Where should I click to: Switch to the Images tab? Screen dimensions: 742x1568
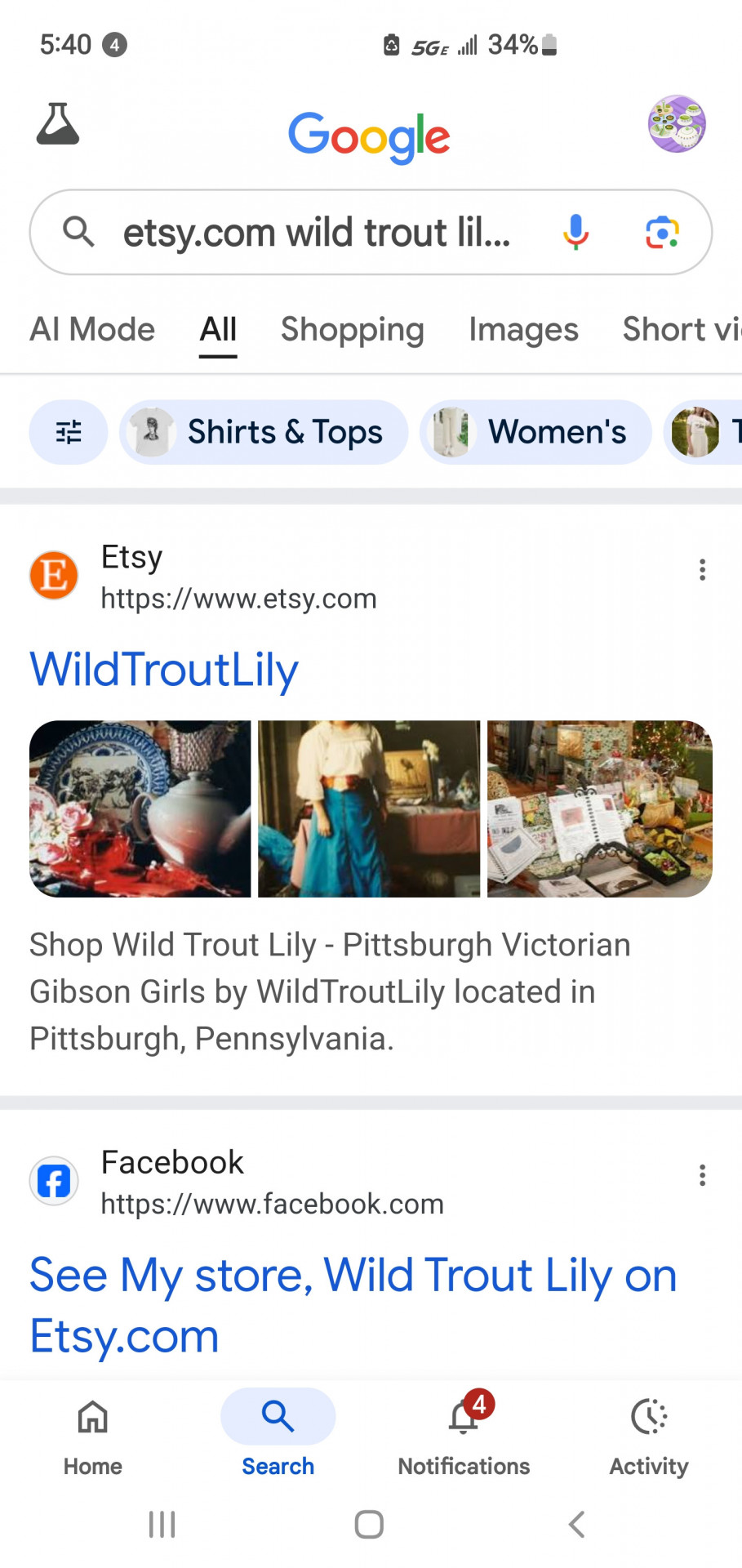pyautogui.click(x=523, y=329)
